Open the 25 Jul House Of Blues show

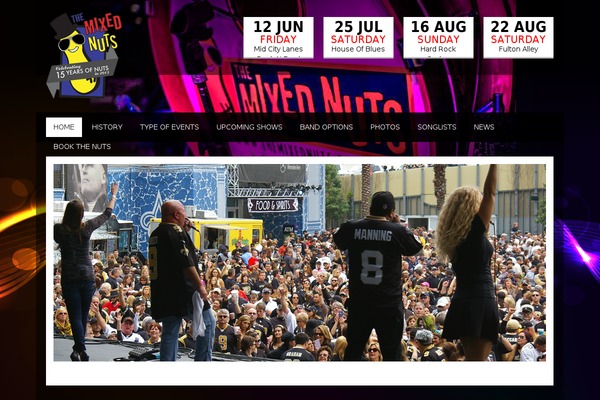[x=358, y=37]
